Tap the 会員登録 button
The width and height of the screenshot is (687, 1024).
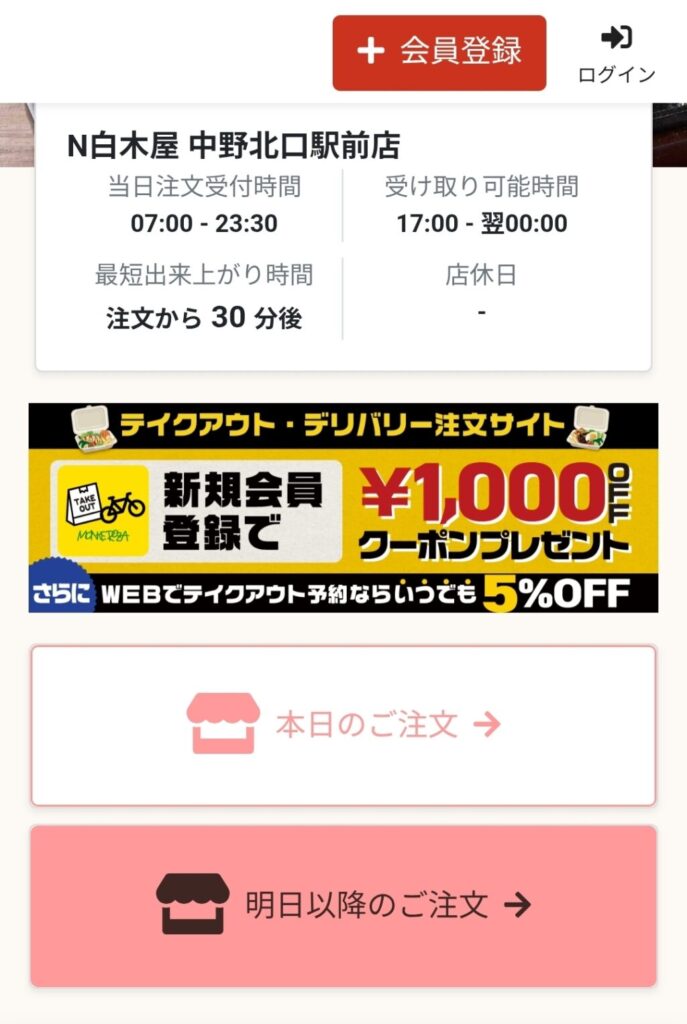439,52
